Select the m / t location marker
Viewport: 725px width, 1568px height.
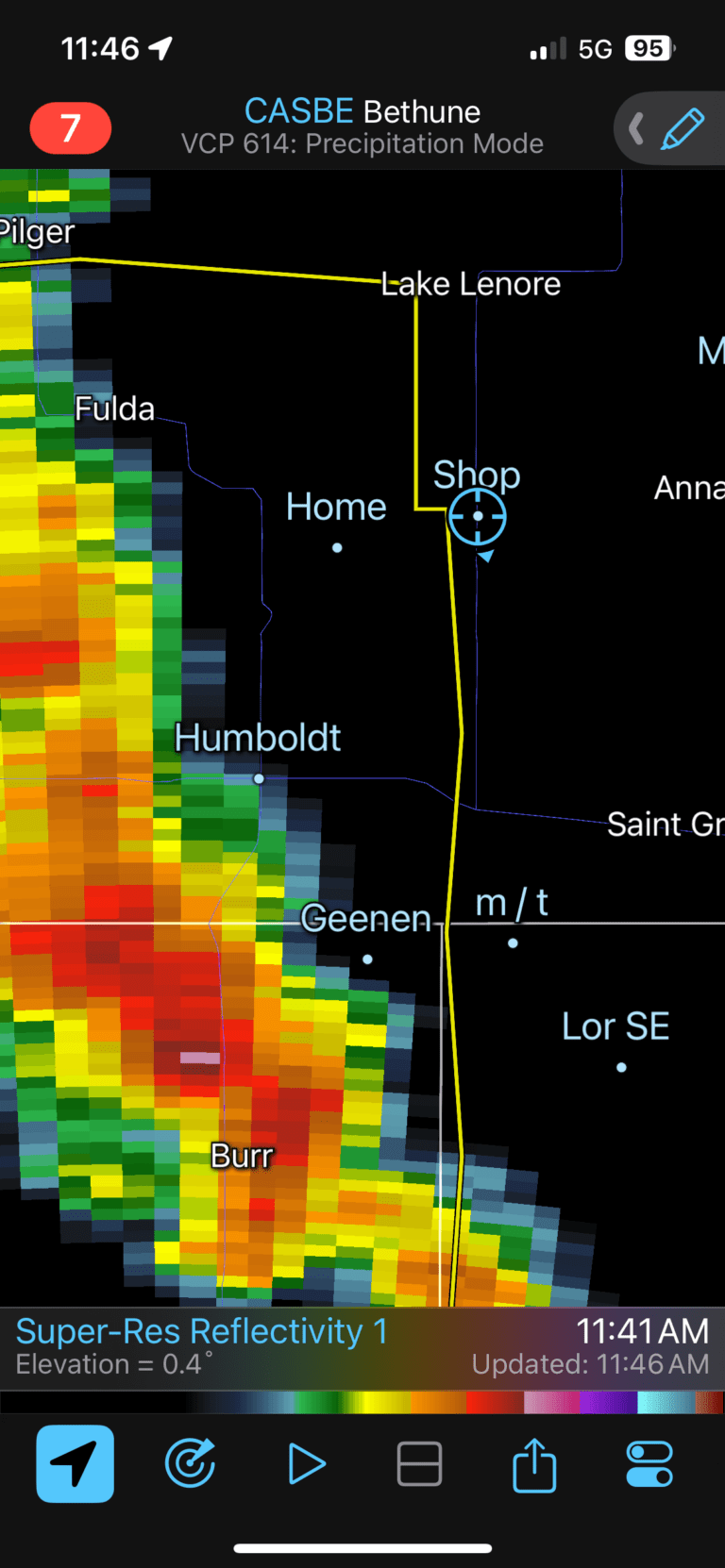(x=513, y=942)
